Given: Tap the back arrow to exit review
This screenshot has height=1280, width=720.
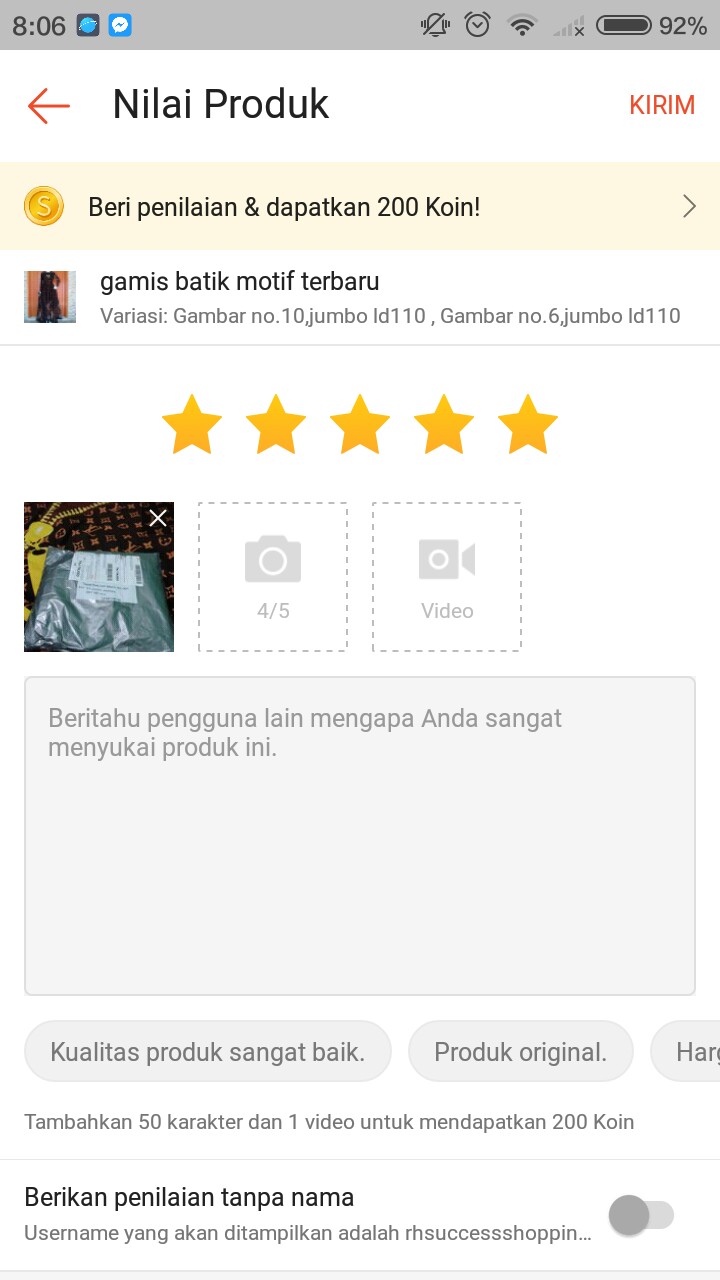Looking at the screenshot, I should pos(46,104).
